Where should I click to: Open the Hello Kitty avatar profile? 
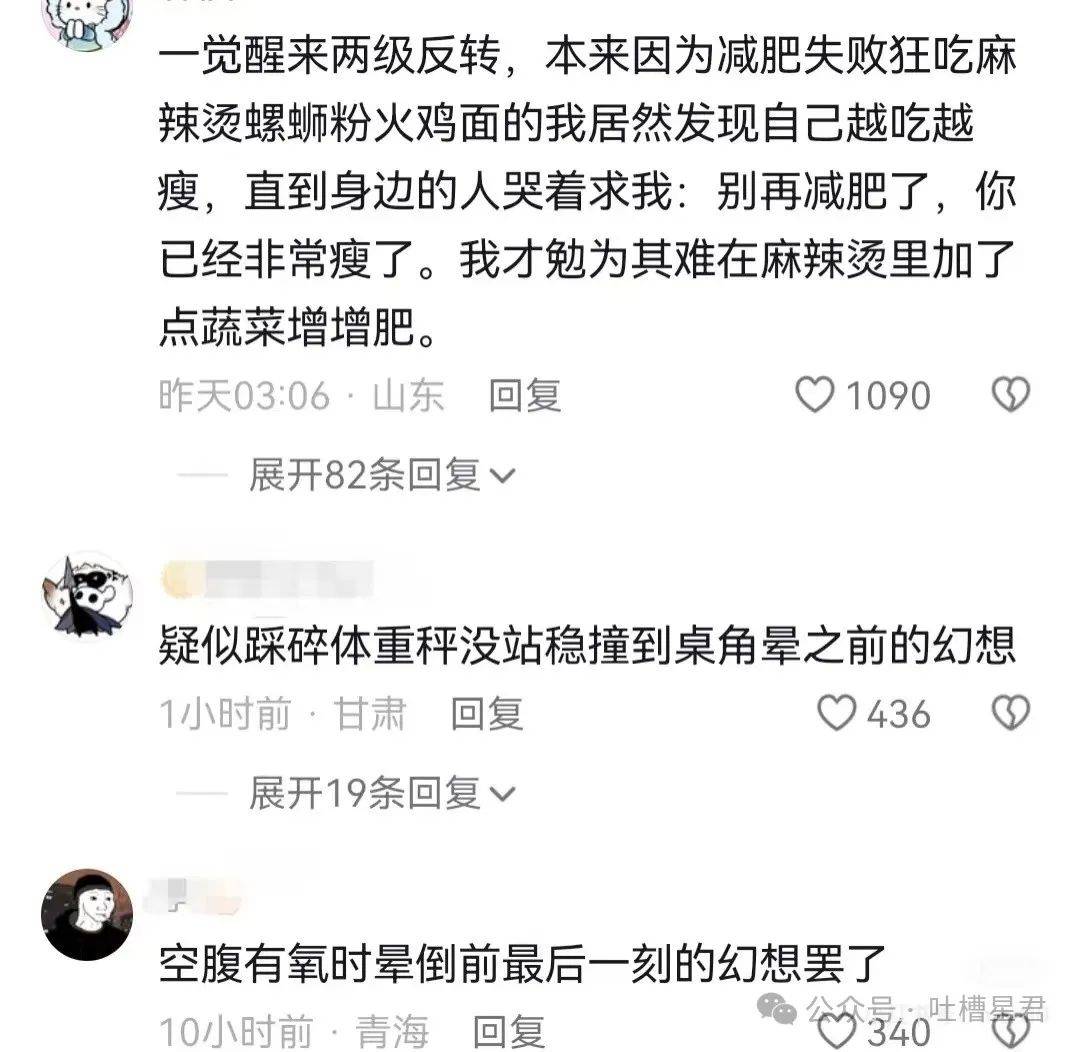[87, 20]
